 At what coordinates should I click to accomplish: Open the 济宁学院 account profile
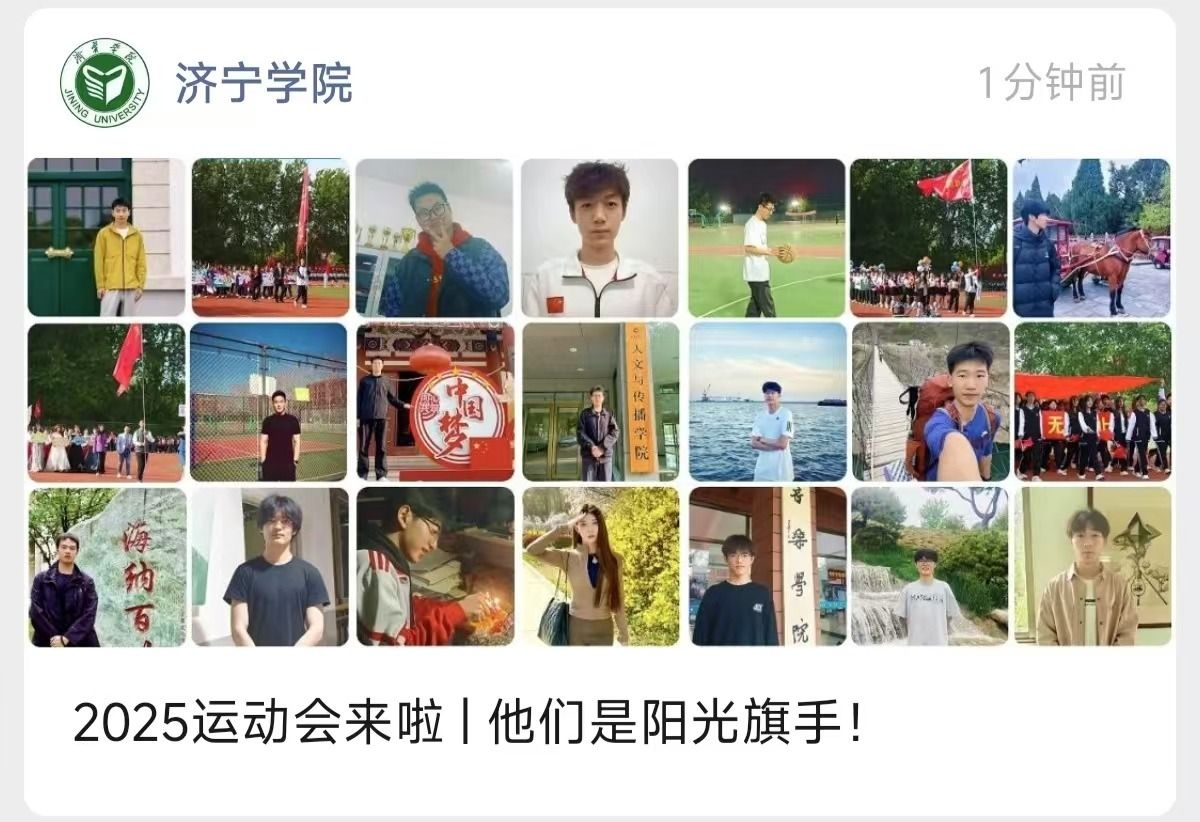tap(264, 83)
